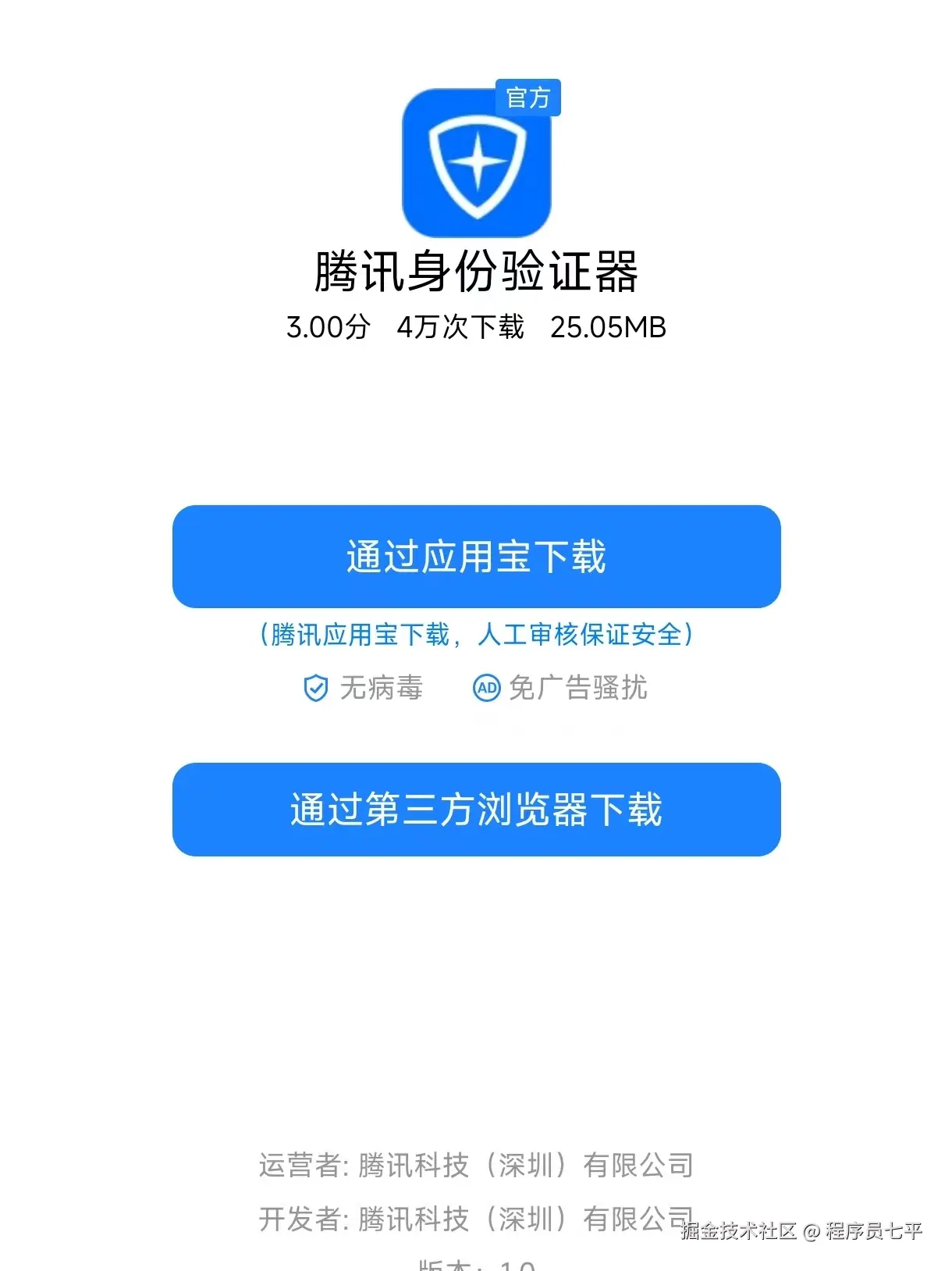The width and height of the screenshot is (952, 1271).
Task: Click the 无病毒 label text
Action: [382, 688]
